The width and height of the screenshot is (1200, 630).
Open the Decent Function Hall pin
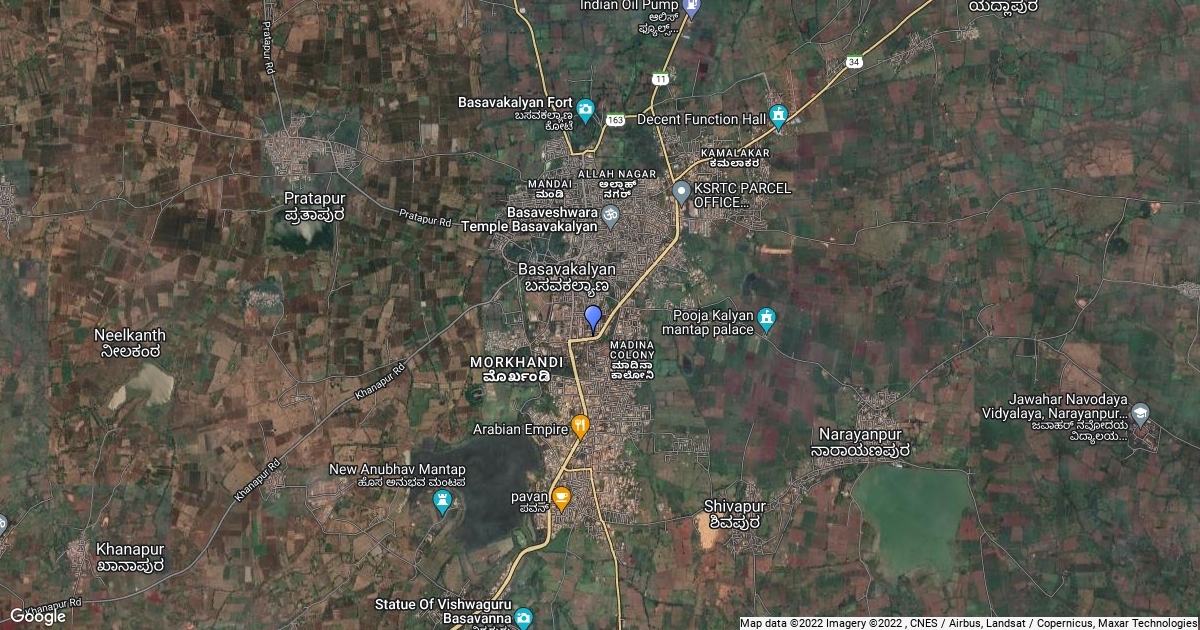tap(779, 118)
